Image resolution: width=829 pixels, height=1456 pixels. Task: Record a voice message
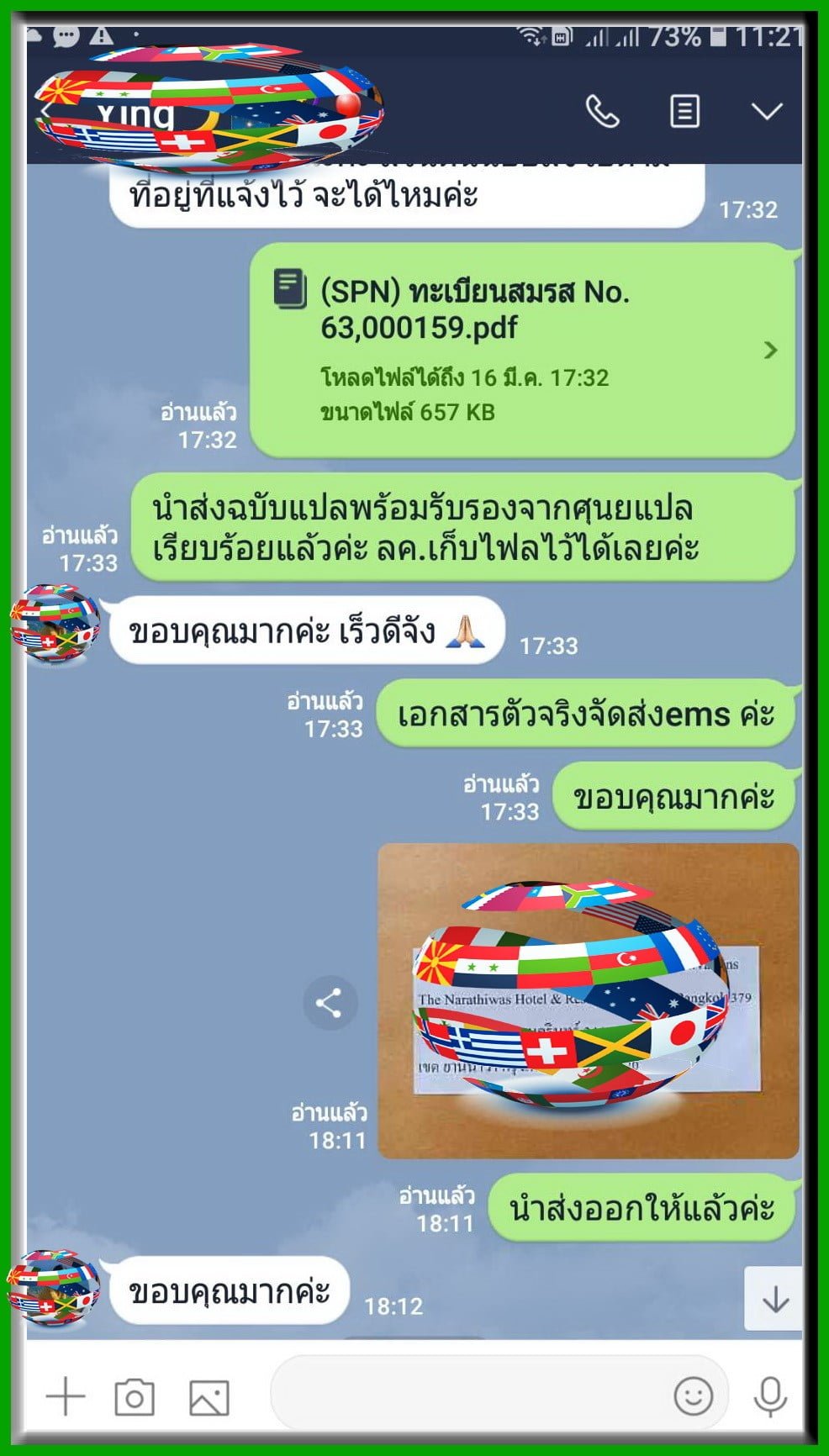pos(769,1396)
